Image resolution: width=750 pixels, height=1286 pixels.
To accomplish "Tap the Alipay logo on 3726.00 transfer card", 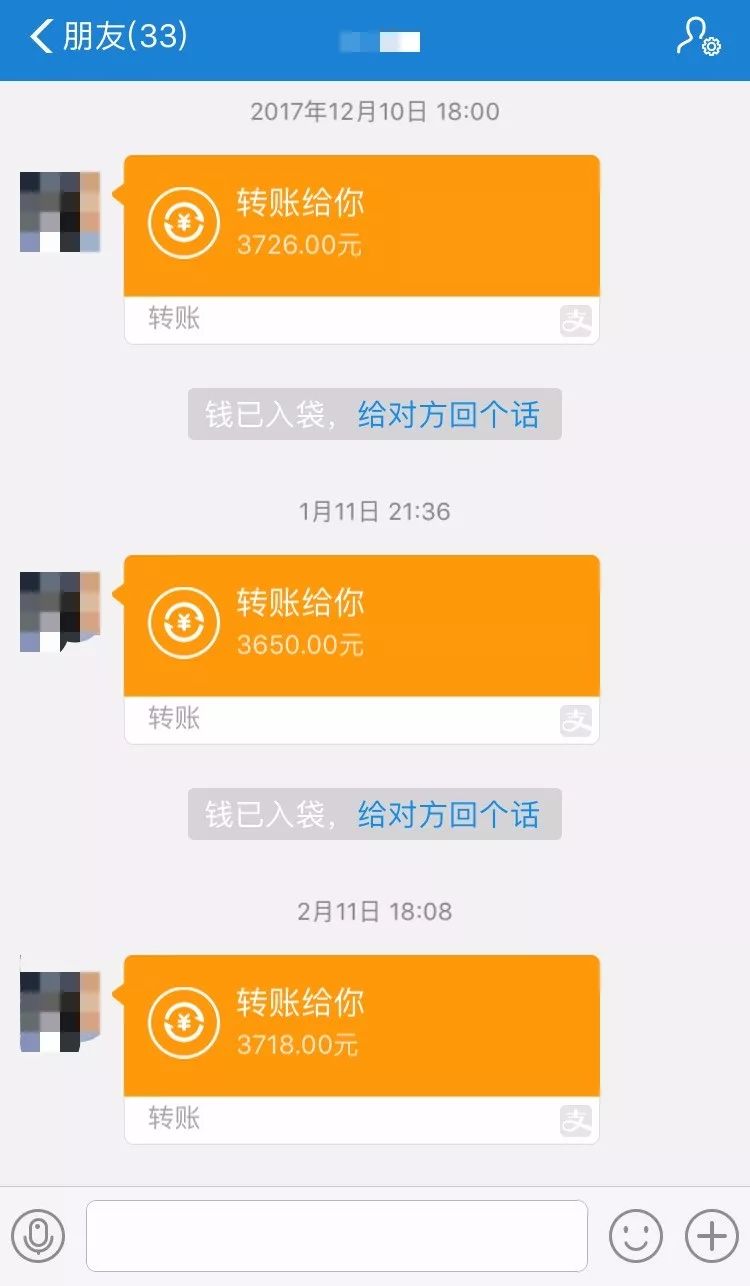I will pos(578,321).
